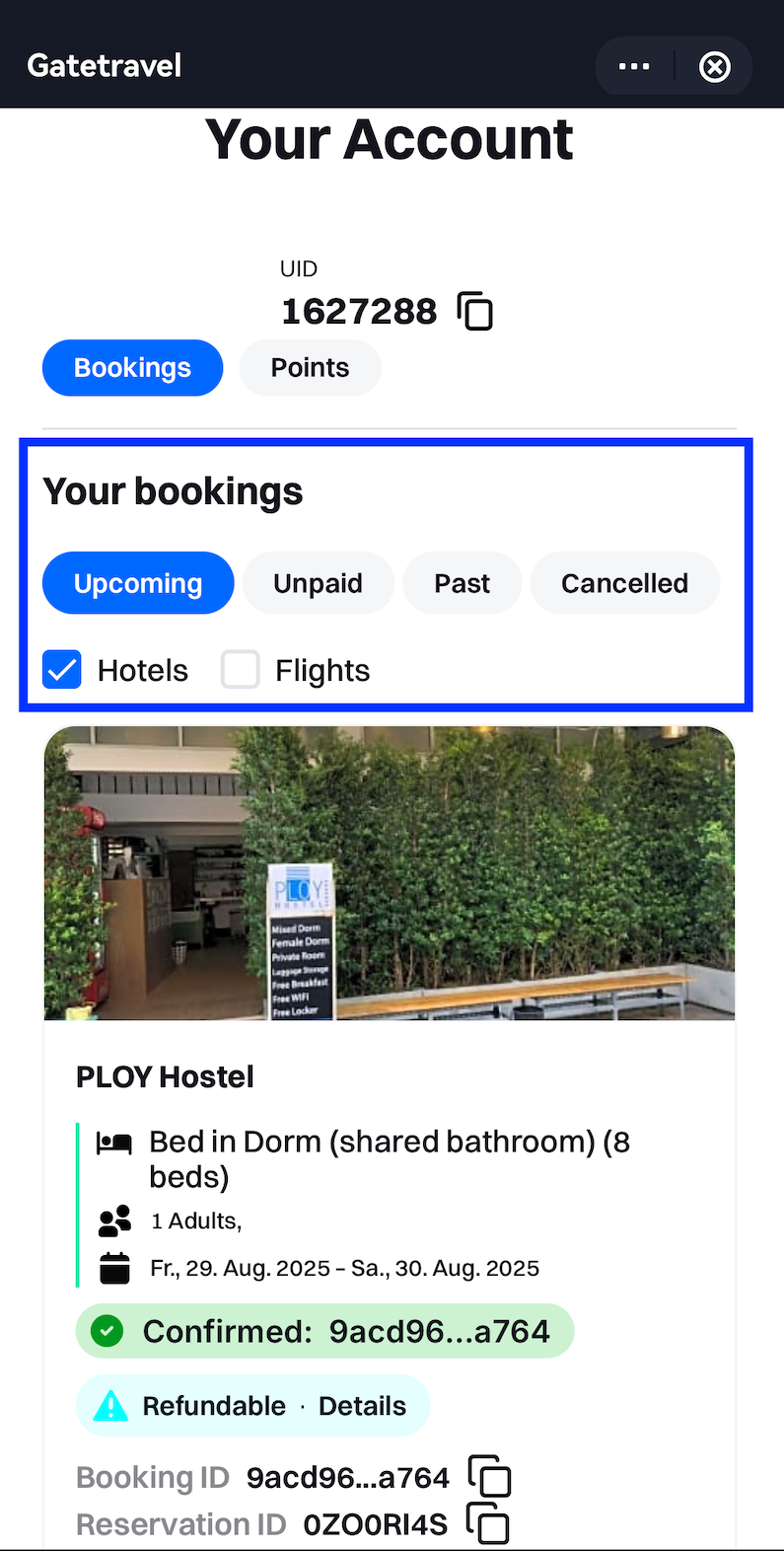Switch to Unpaid bookings

tap(318, 583)
